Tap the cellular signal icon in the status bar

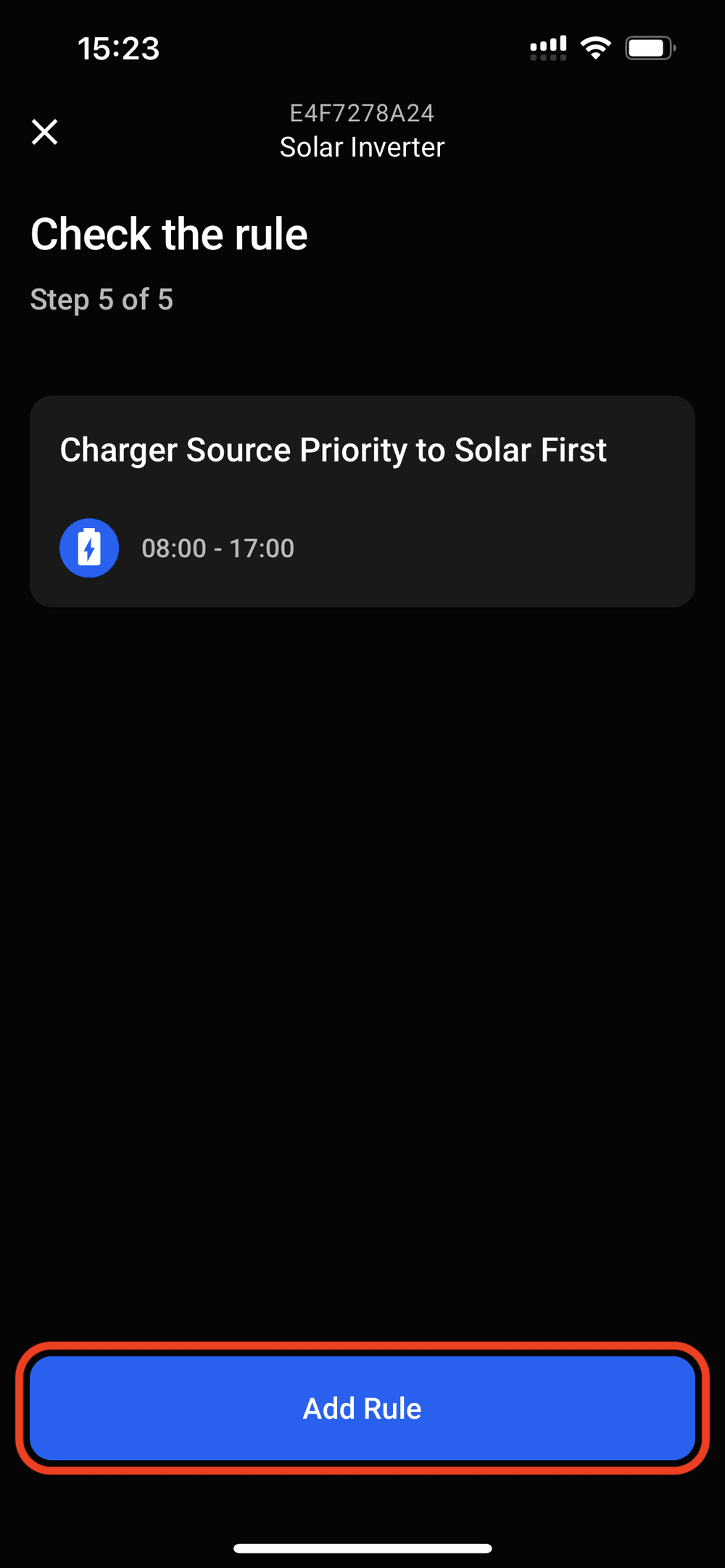(547, 46)
